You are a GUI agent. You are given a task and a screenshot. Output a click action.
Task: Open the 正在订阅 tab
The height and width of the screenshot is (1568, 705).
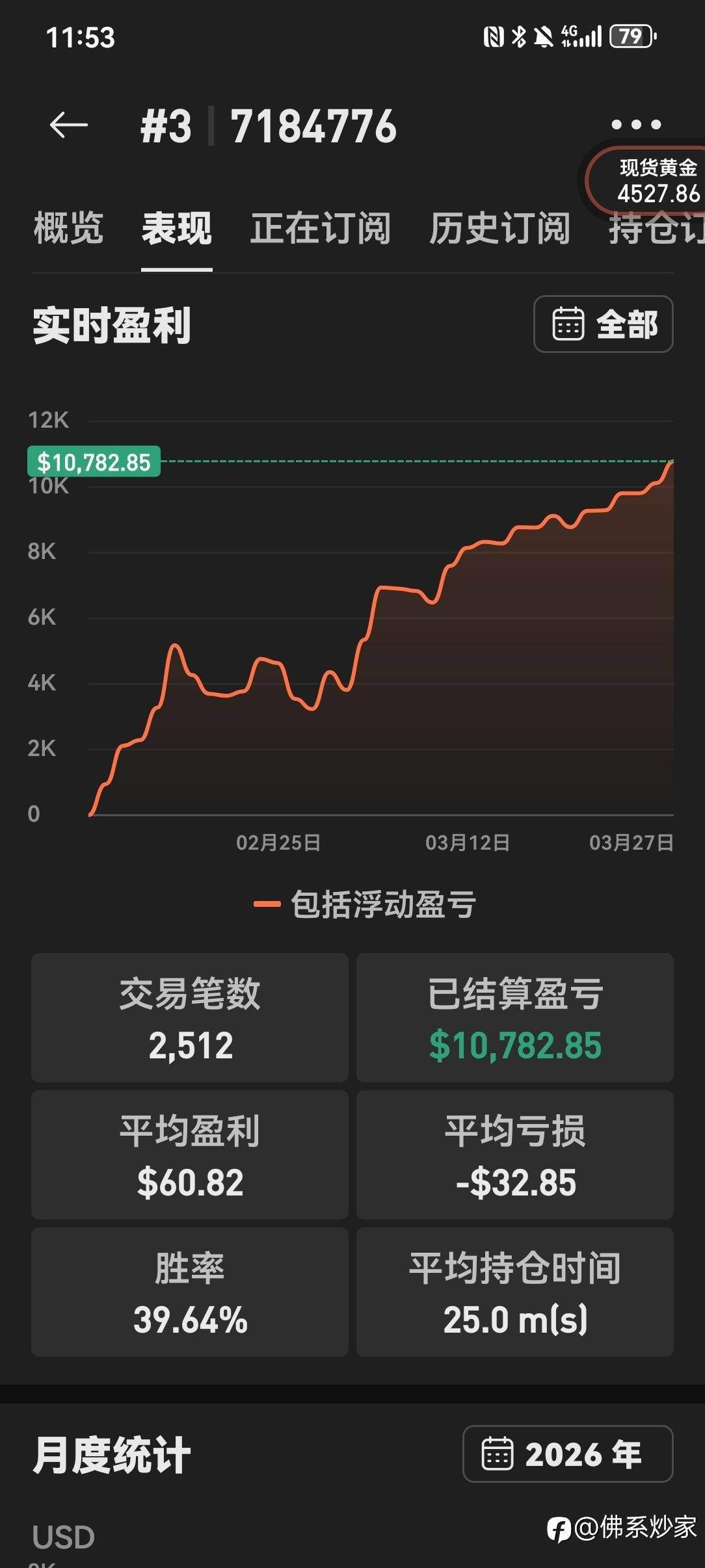(321, 228)
